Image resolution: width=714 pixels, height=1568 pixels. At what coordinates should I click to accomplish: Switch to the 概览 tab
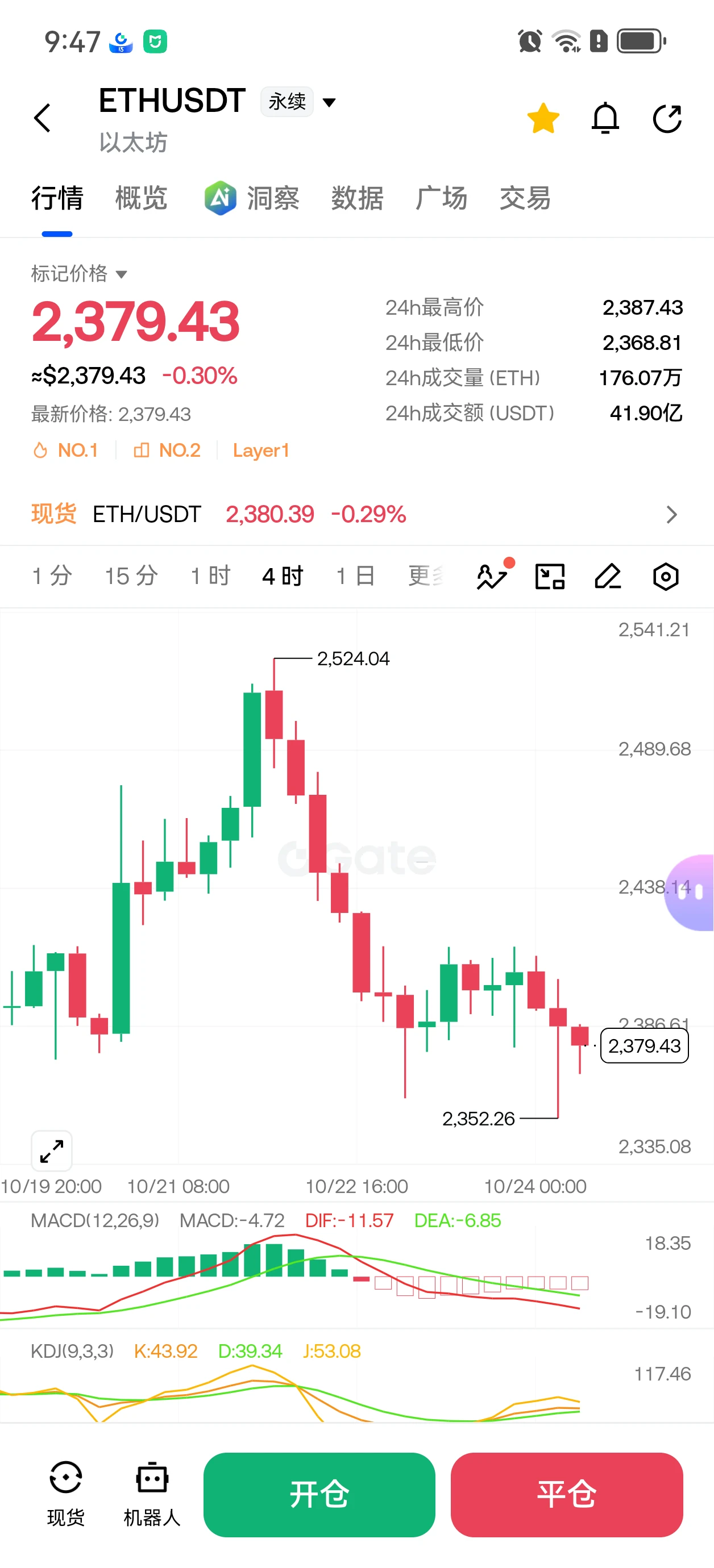click(142, 198)
